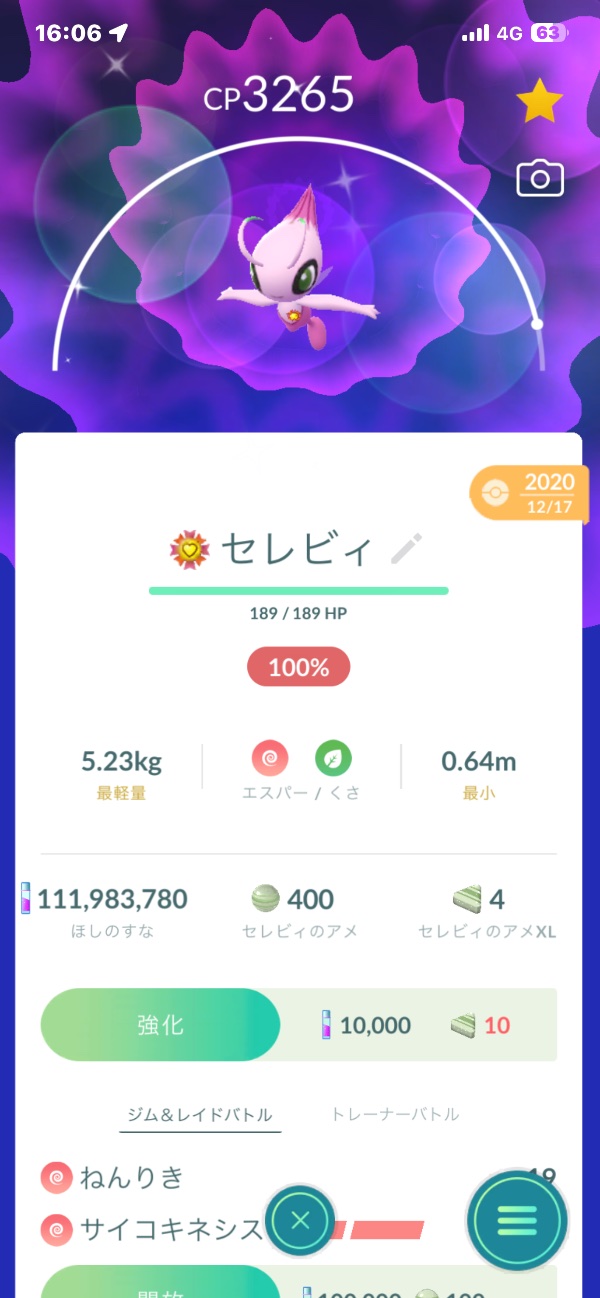
Task: Open the 2020 12/17 catch date tag
Action: click(x=528, y=493)
